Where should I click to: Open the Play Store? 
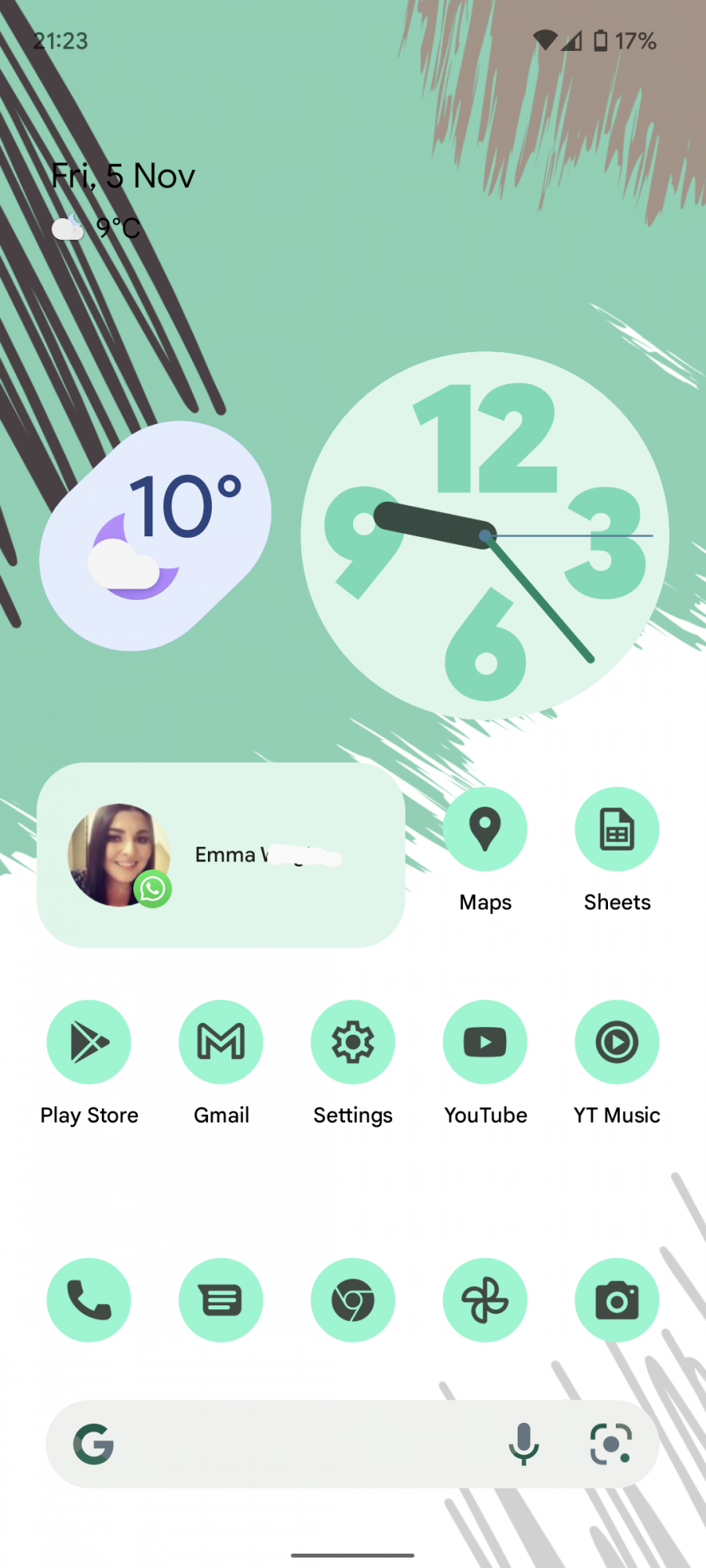pos(89,1042)
